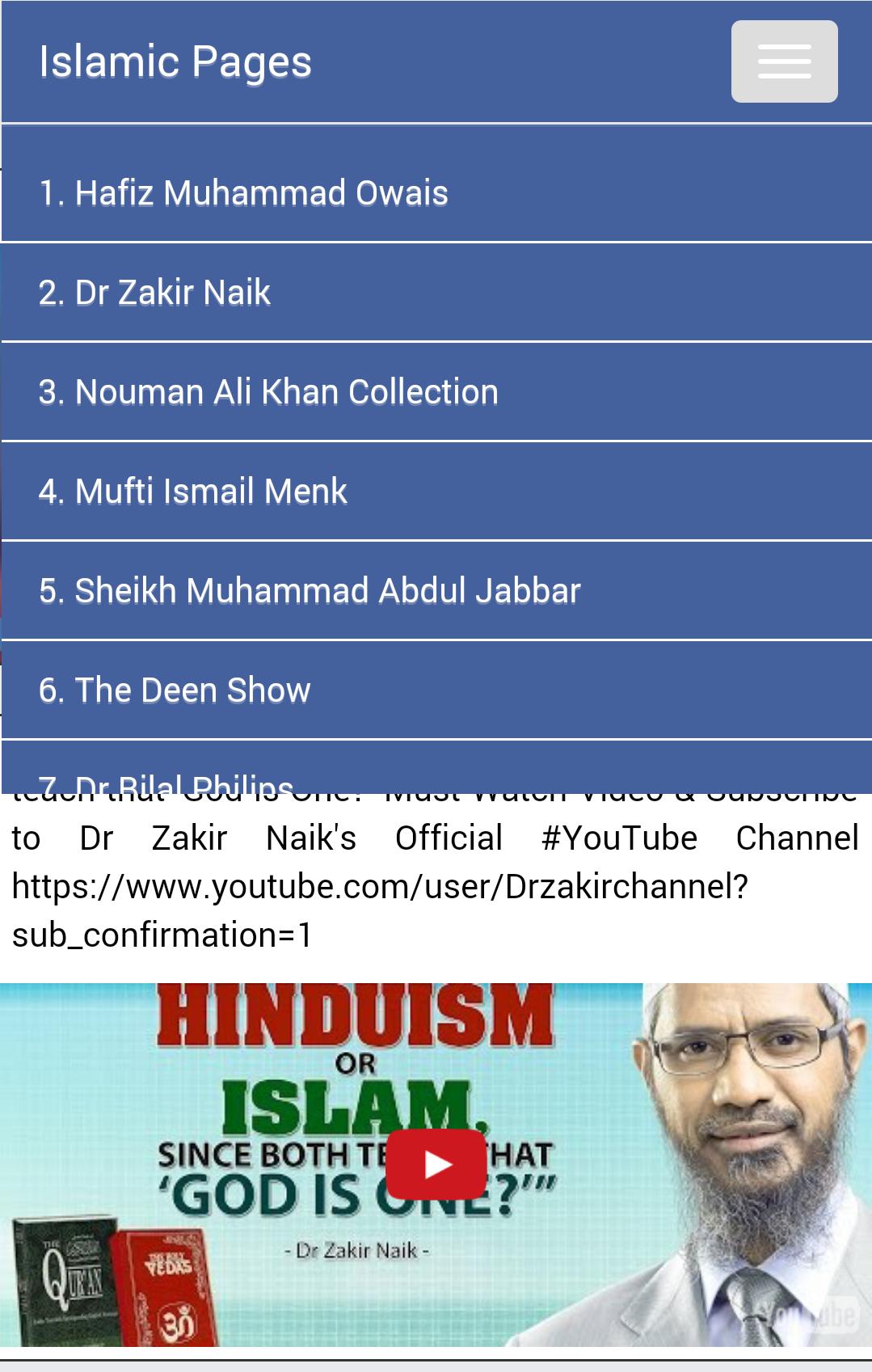Play the Hinduism or Islam video
The height and width of the screenshot is (1372, 872).
[436, 1164]
